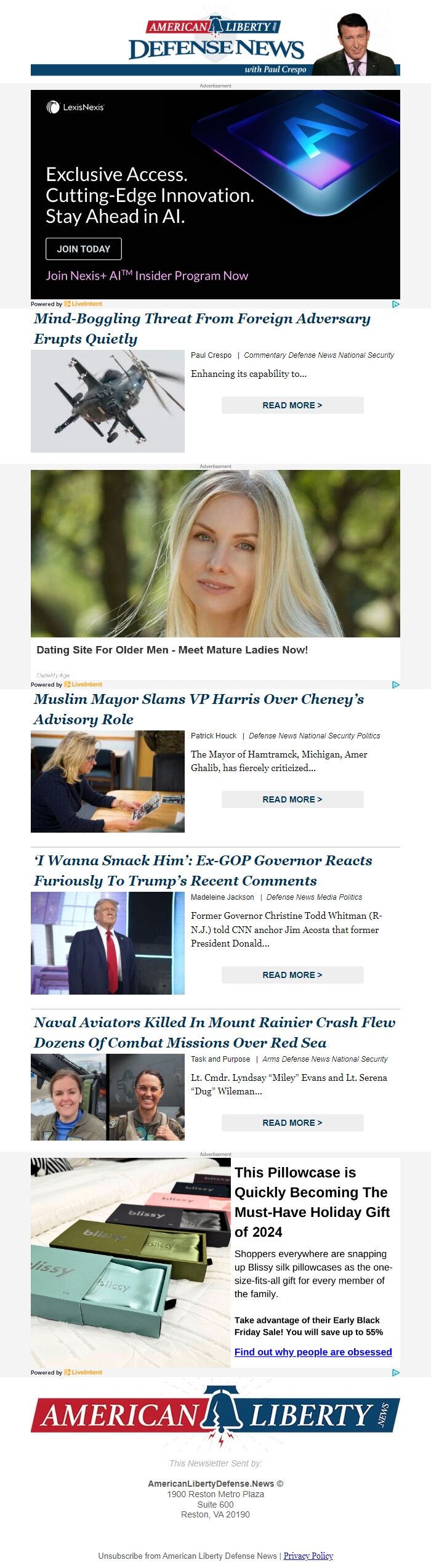Open the naval aviators photo

tap(107, 1097)
